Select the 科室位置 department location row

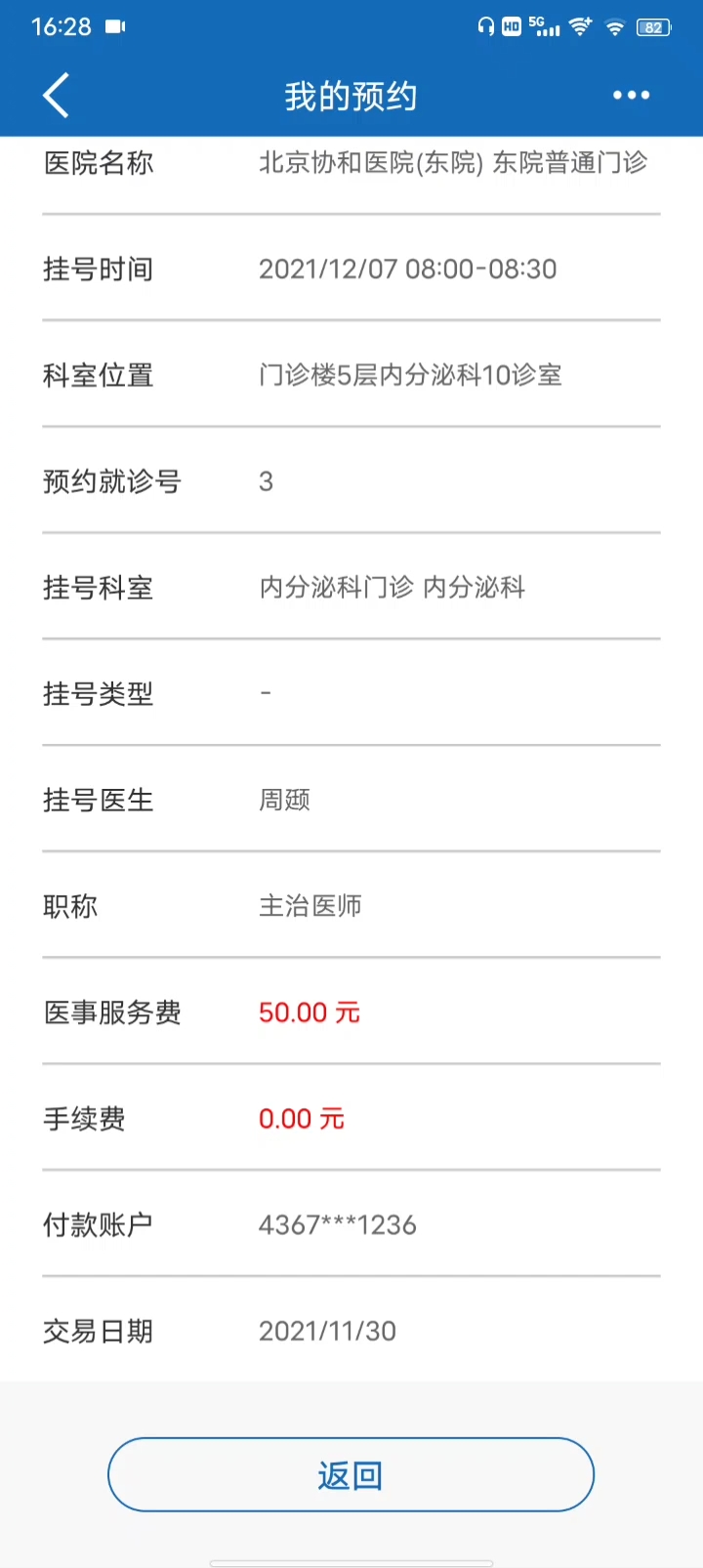click(x=410, y=375)
